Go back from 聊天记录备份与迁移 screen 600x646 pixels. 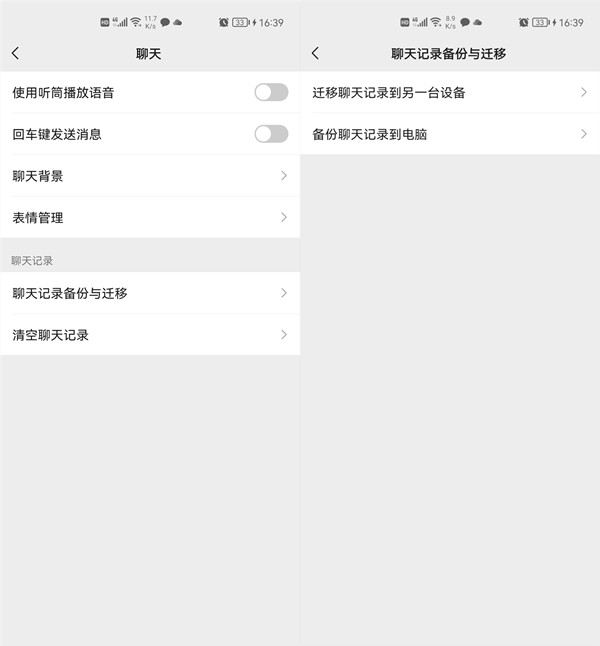[315, 53]
